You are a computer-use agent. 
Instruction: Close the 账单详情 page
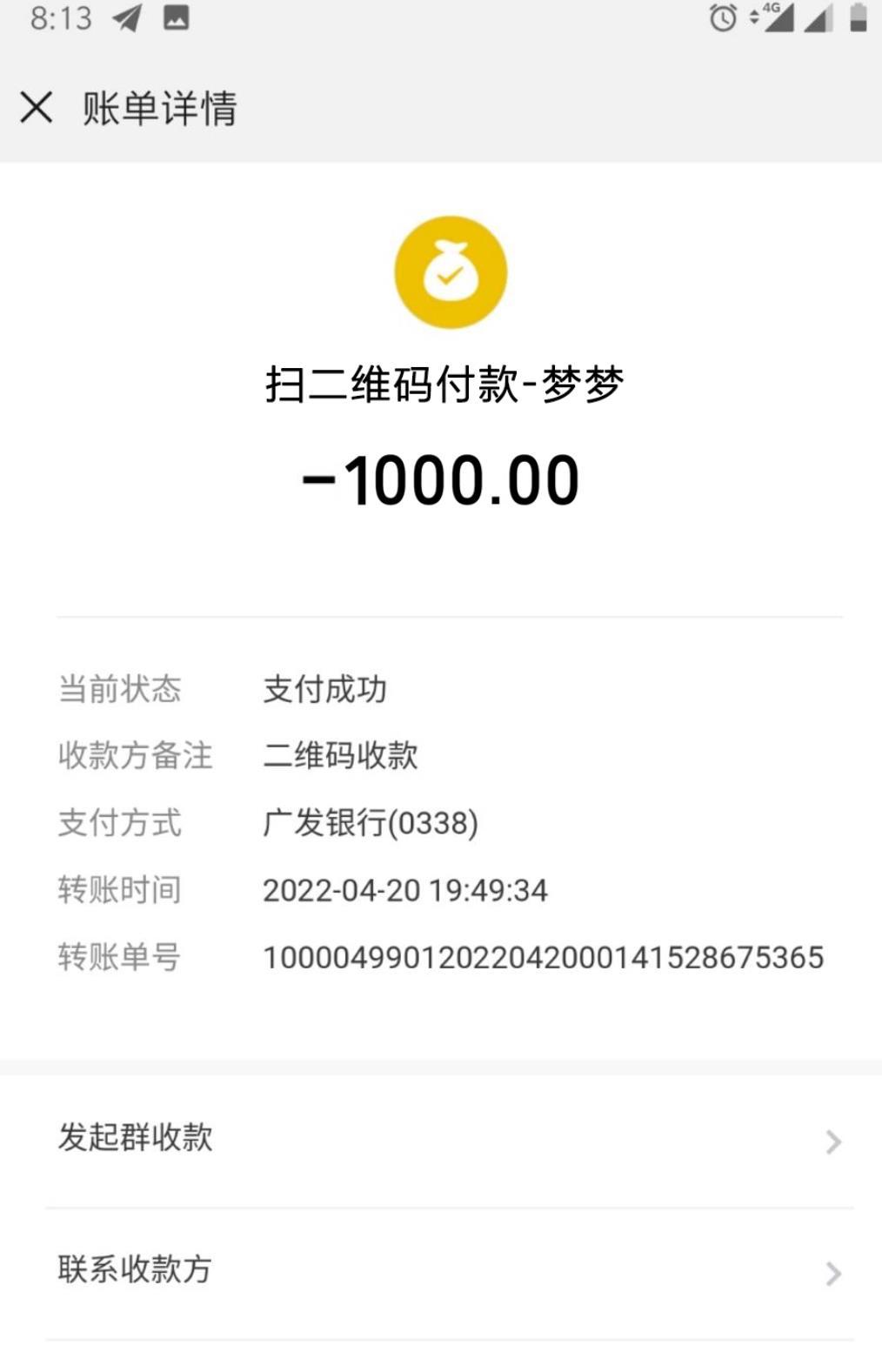[37, 108]
